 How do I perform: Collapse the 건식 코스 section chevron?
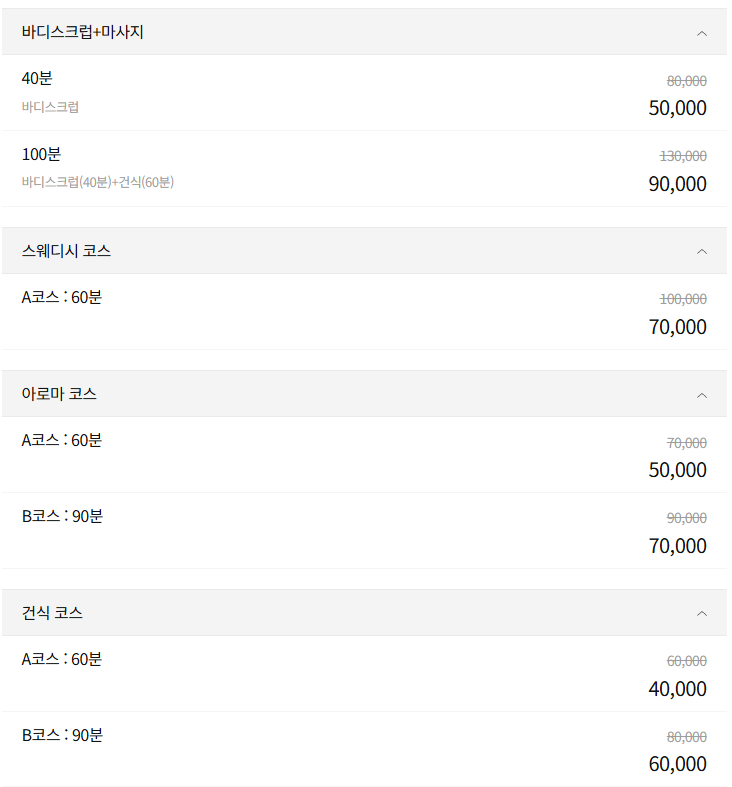click(x=702, y=612)
